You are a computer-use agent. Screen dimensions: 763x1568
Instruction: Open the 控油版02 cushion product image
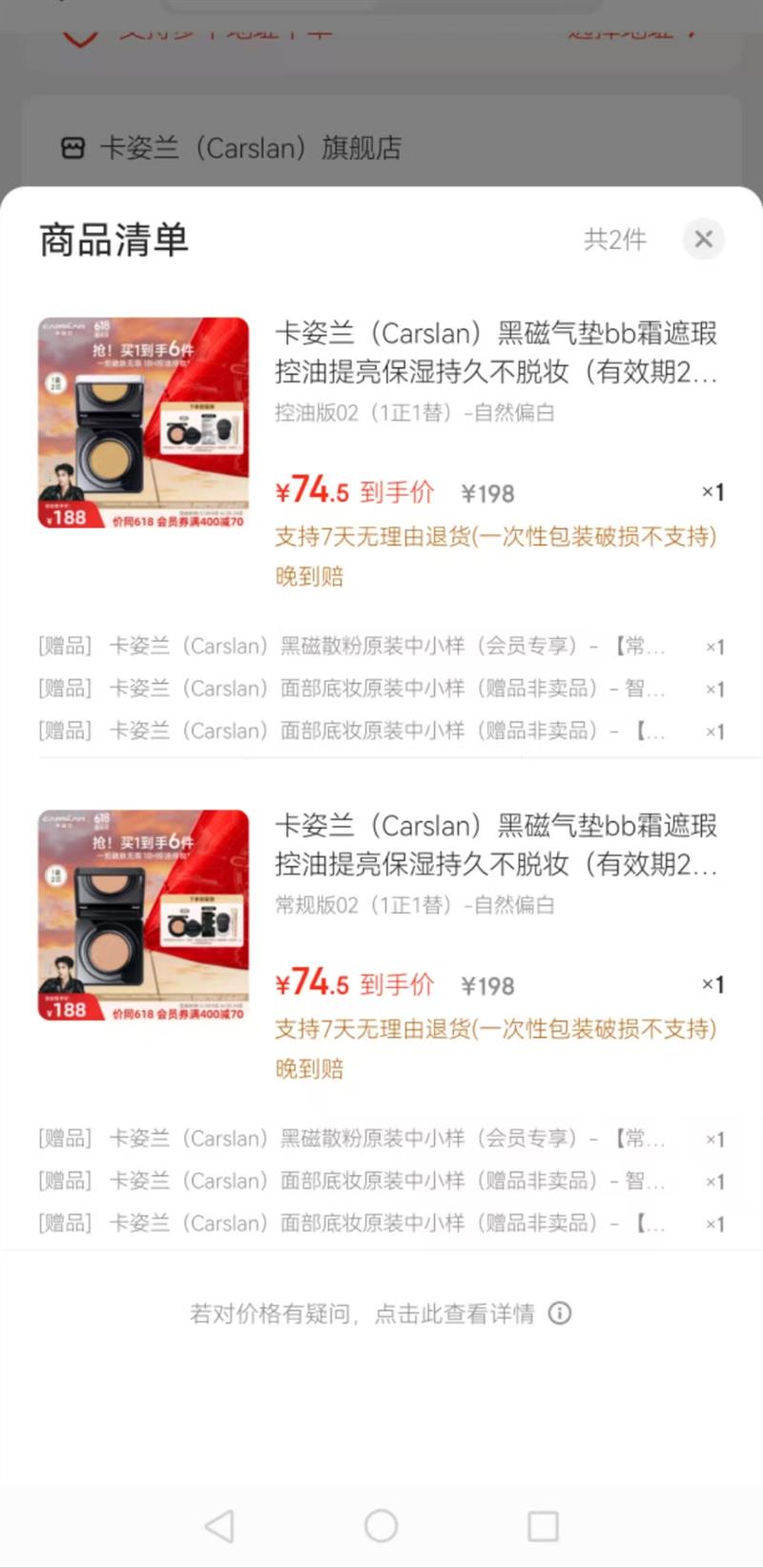pyautogui.click(x=143, y=423)
